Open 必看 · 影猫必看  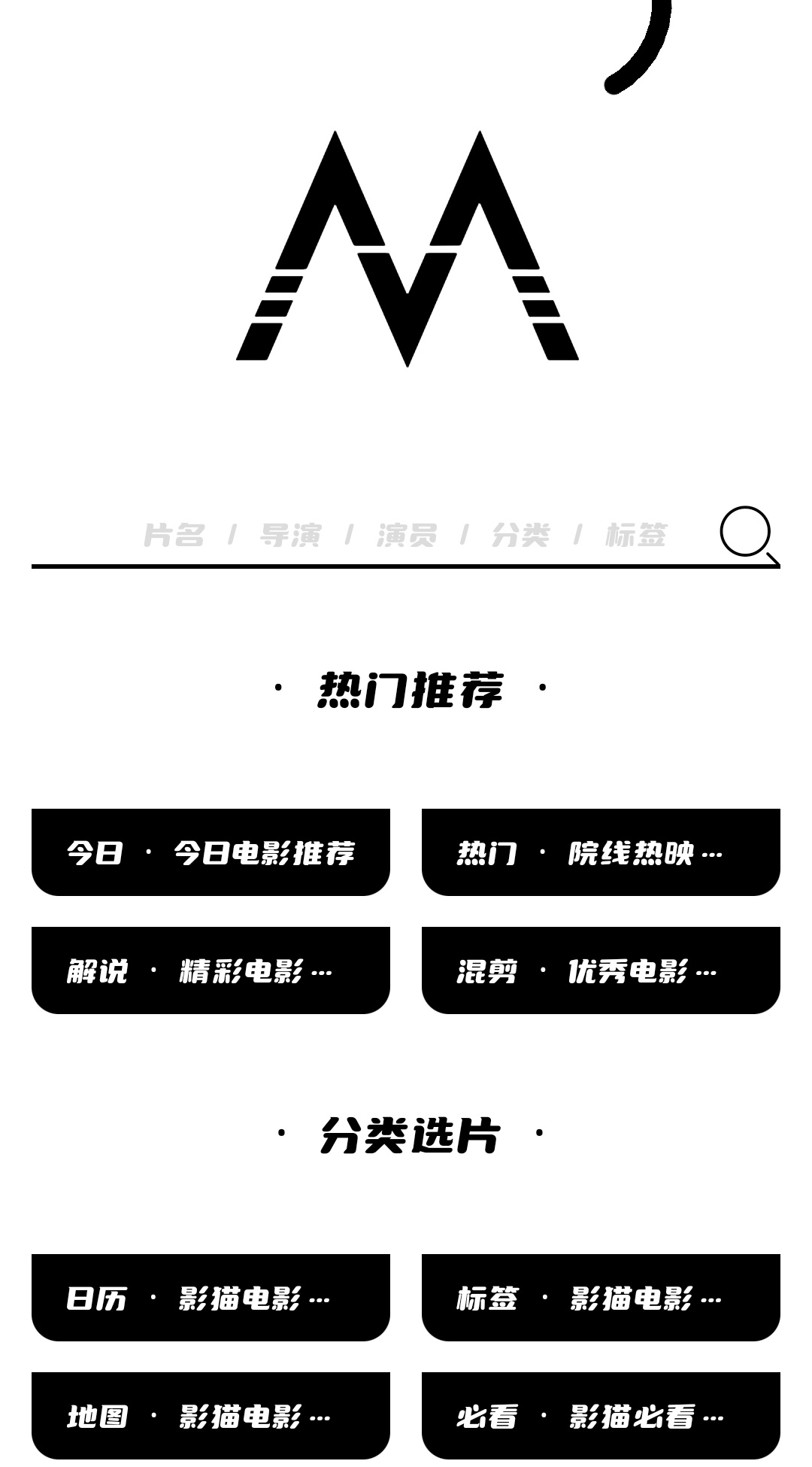point(601,1416)
